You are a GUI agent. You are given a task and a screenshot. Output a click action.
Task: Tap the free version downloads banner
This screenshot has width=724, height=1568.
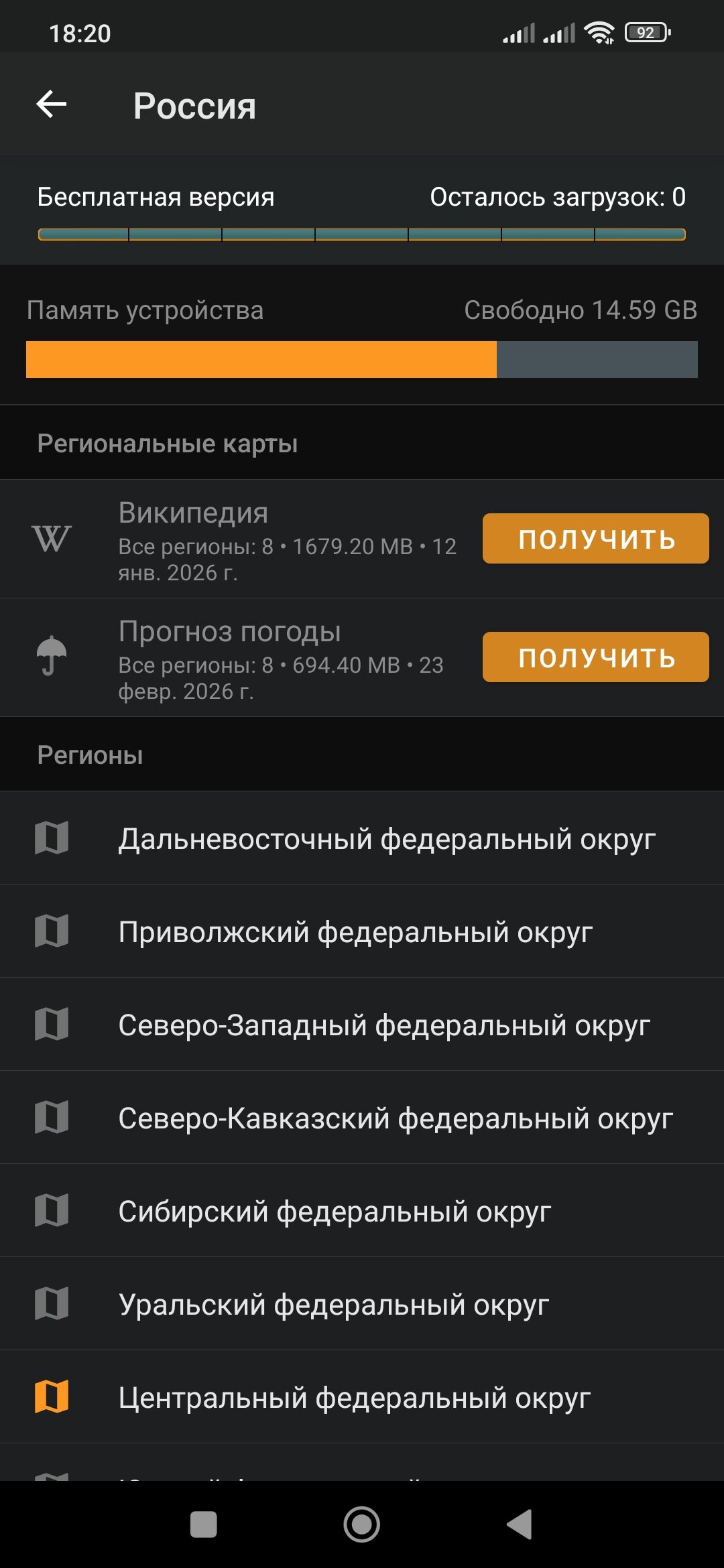[x=362, y=210]
